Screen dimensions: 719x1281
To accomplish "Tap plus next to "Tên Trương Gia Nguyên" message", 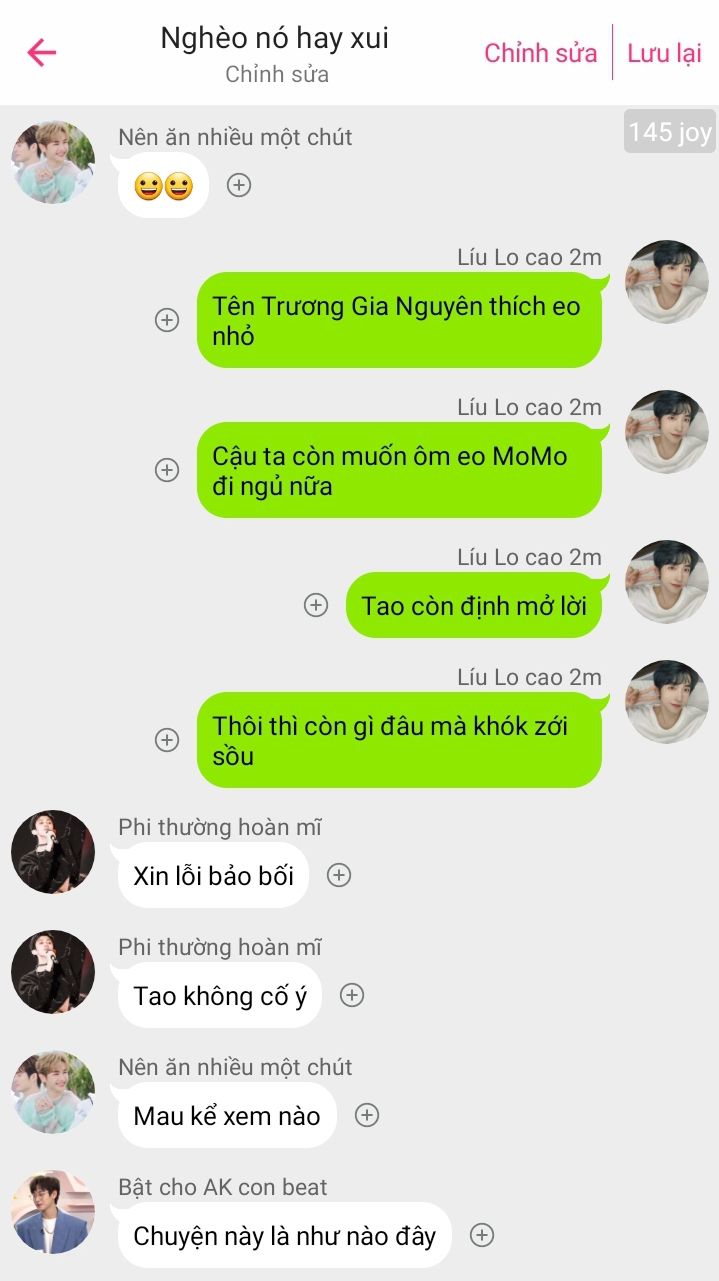I will tap(167, 320).
